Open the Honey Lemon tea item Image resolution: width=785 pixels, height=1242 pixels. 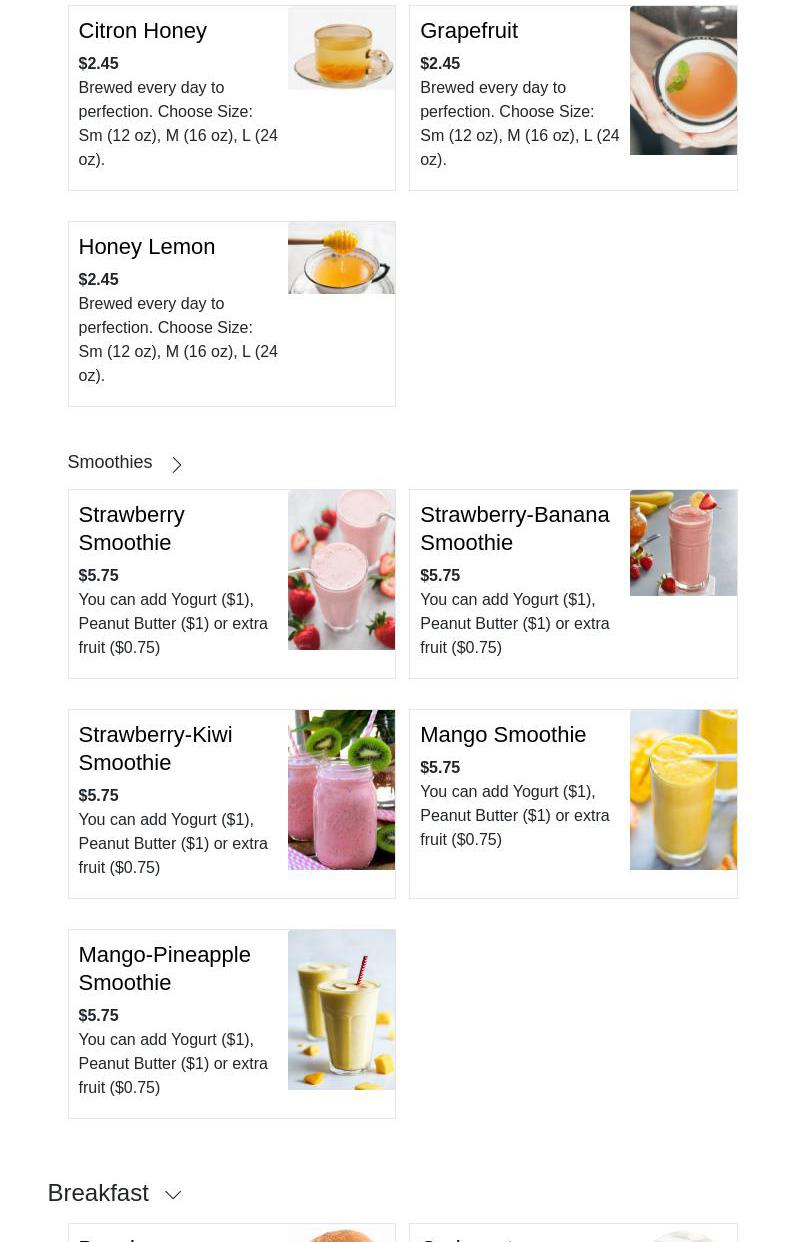[231, 314]
